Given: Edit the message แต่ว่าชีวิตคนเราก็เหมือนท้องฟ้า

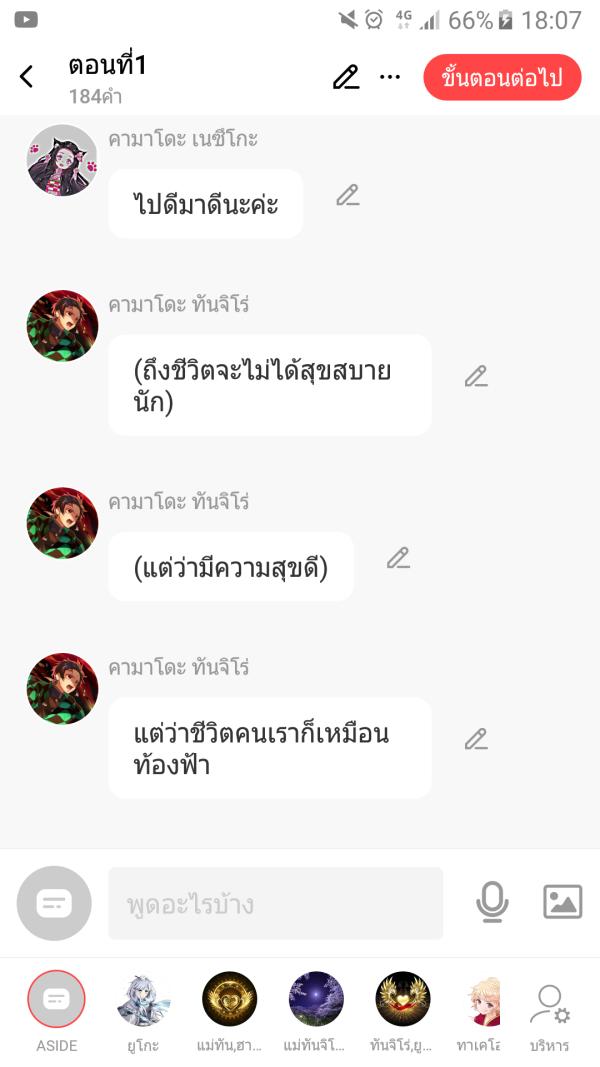Looking at the screenshot, I should coord(476,740).
